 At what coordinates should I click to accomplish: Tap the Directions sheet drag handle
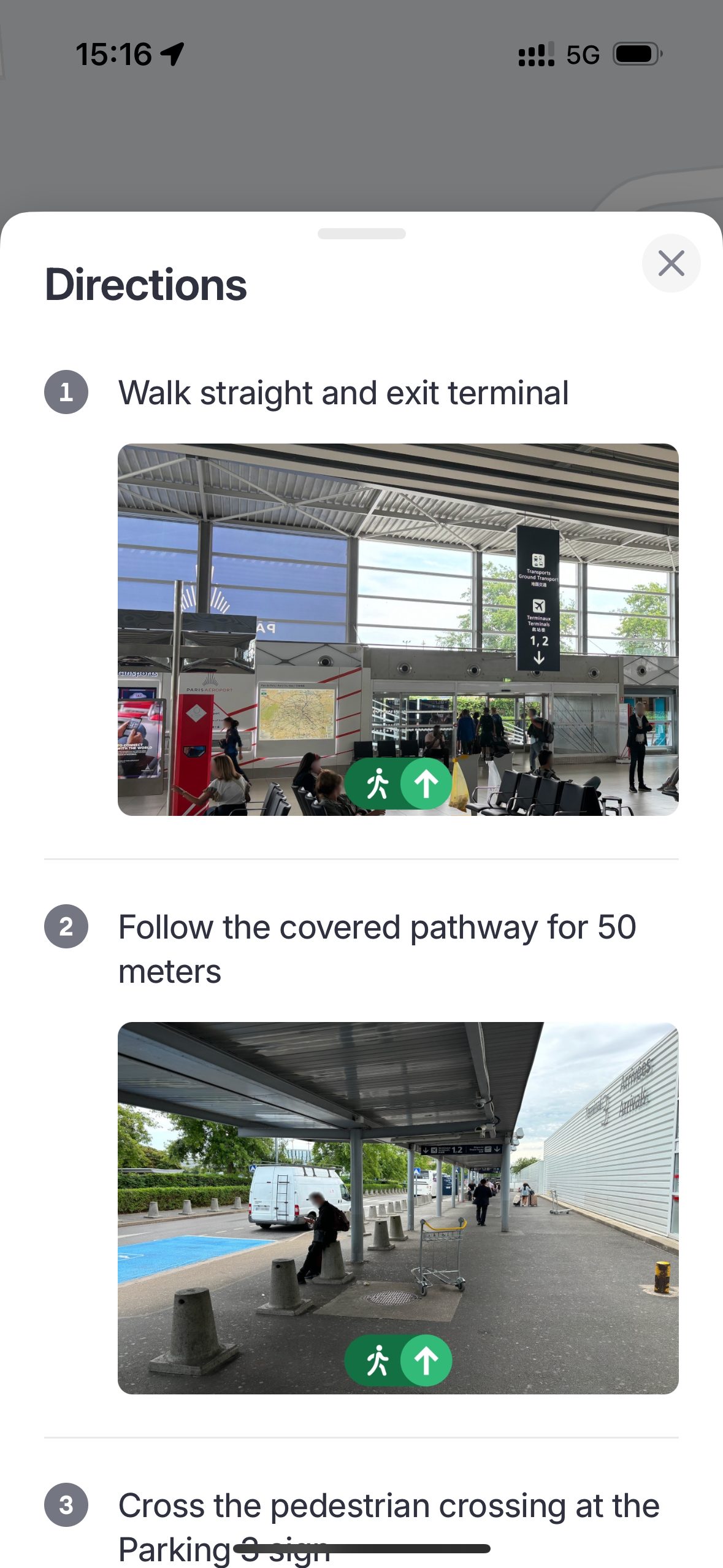tap(361, 234)
